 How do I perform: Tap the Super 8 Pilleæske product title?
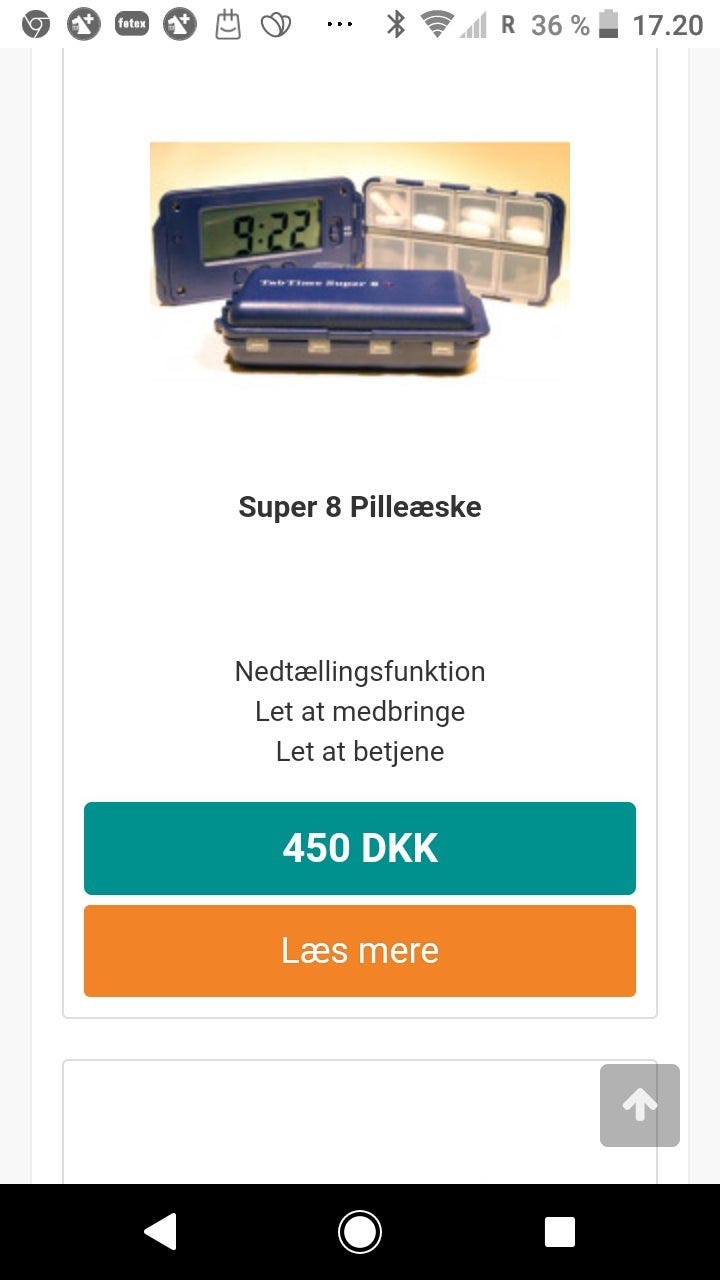pyautogui.click(x=360, y=507)
